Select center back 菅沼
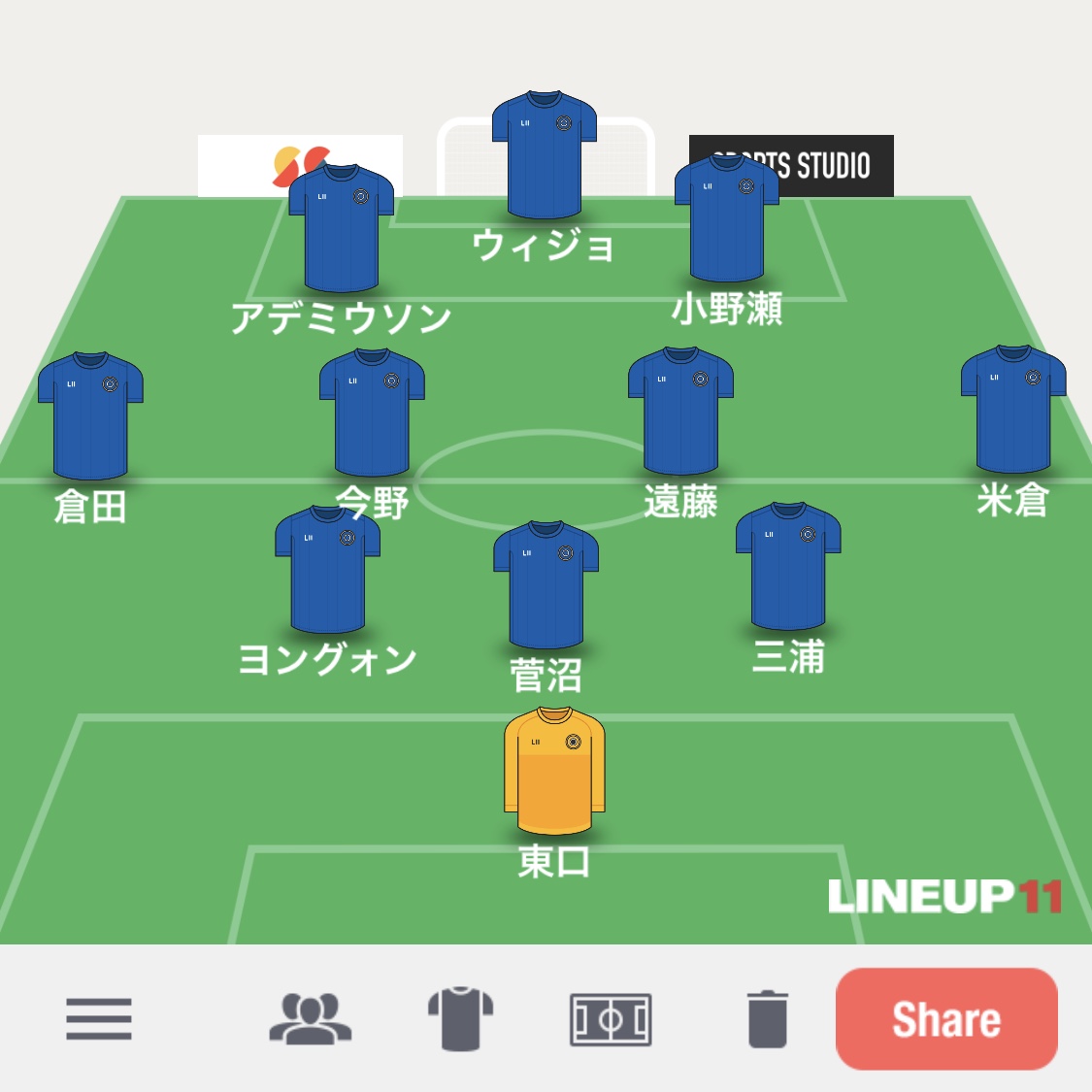The image size is (1092, 1092). click(x=546, y=585)
